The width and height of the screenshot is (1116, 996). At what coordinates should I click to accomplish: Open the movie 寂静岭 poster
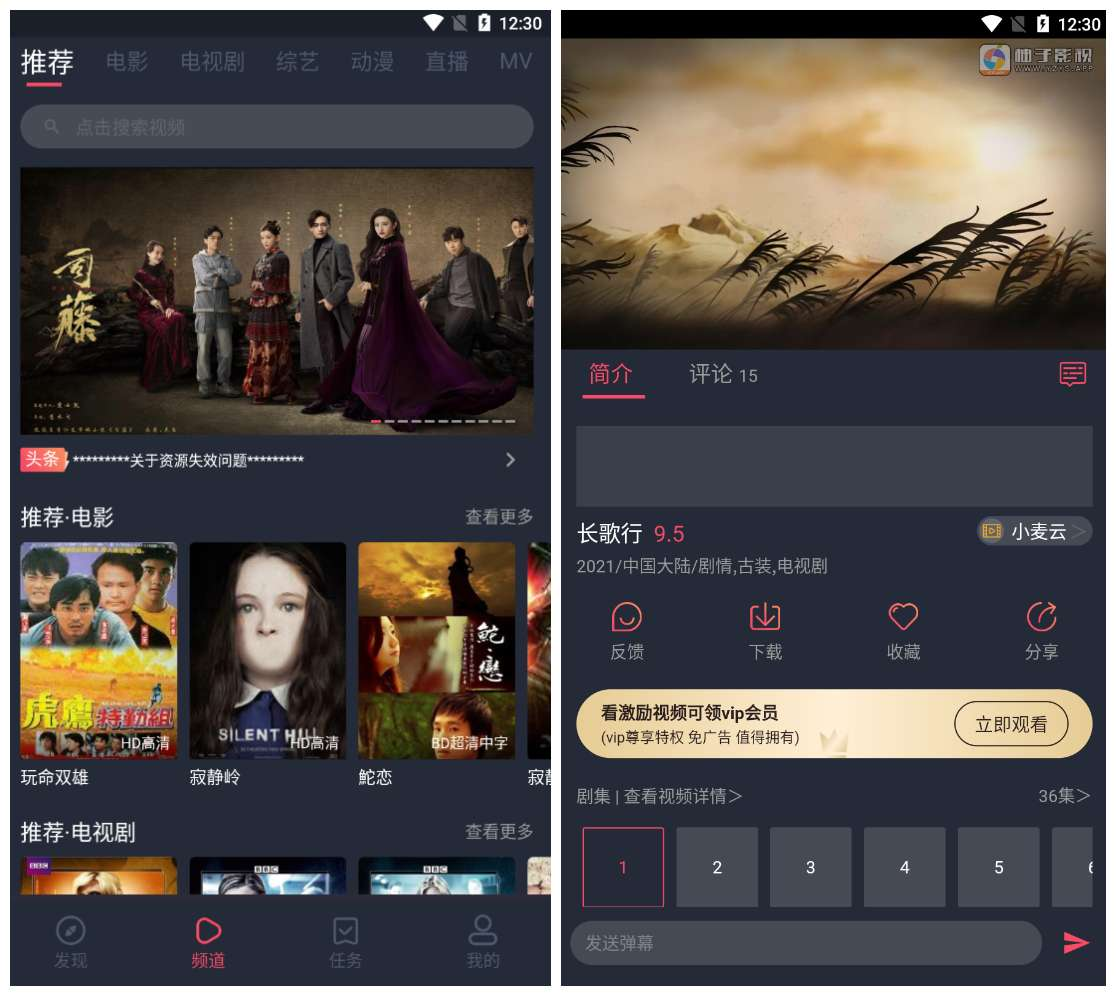click(267, 650)
